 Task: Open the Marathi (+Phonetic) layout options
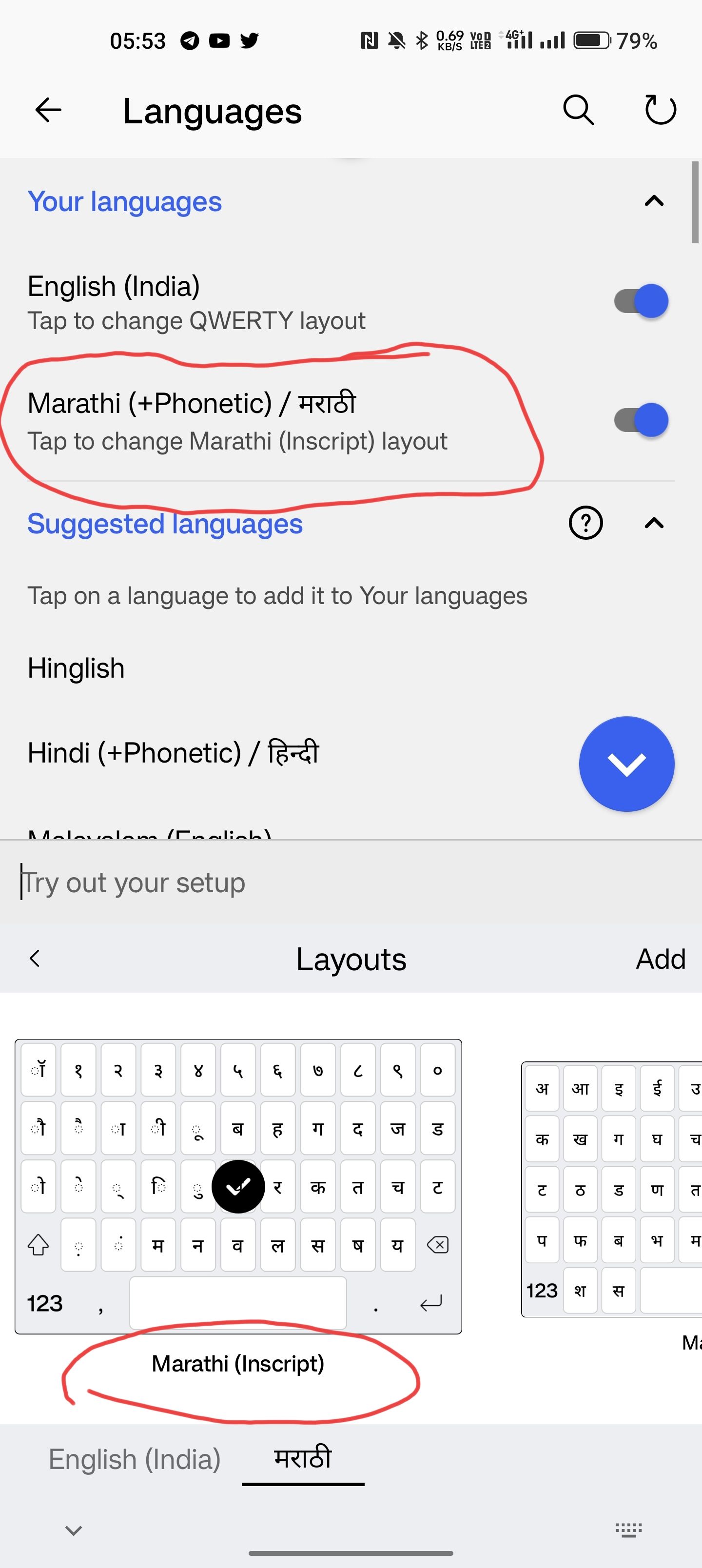click(237, 421)
